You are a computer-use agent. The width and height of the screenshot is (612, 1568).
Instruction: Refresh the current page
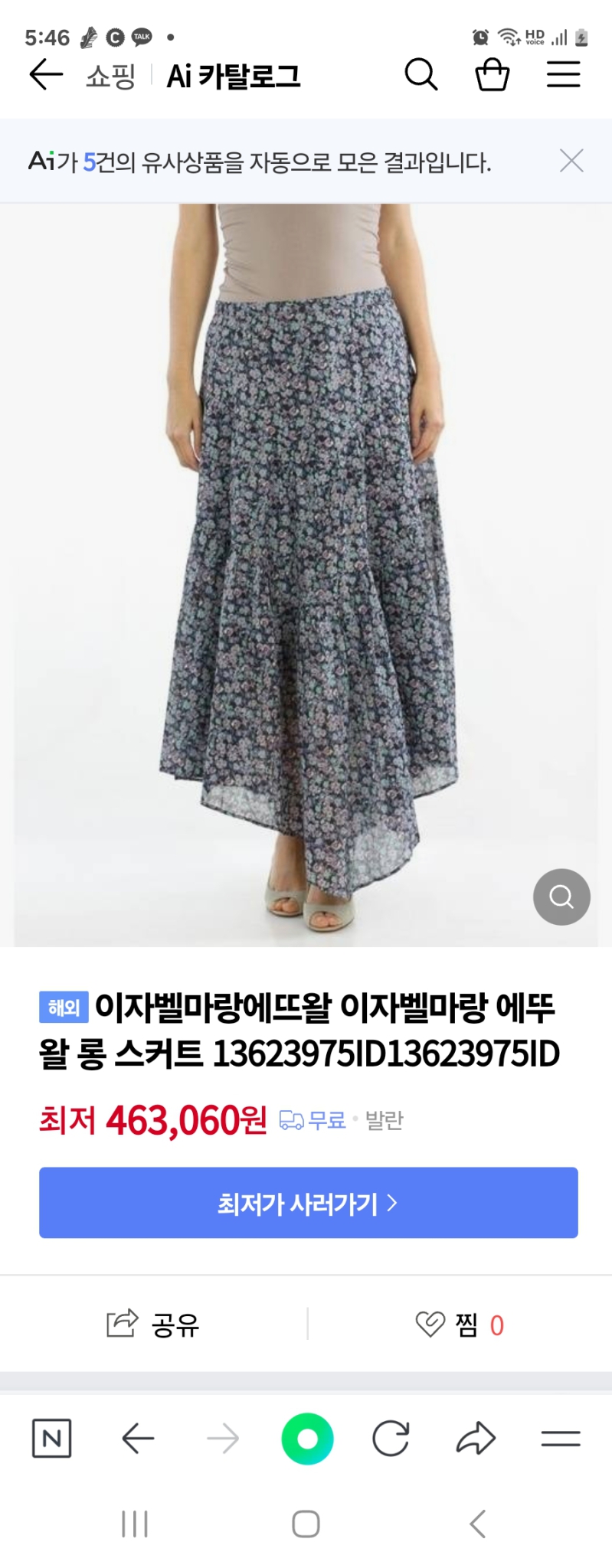[391, 1438]
